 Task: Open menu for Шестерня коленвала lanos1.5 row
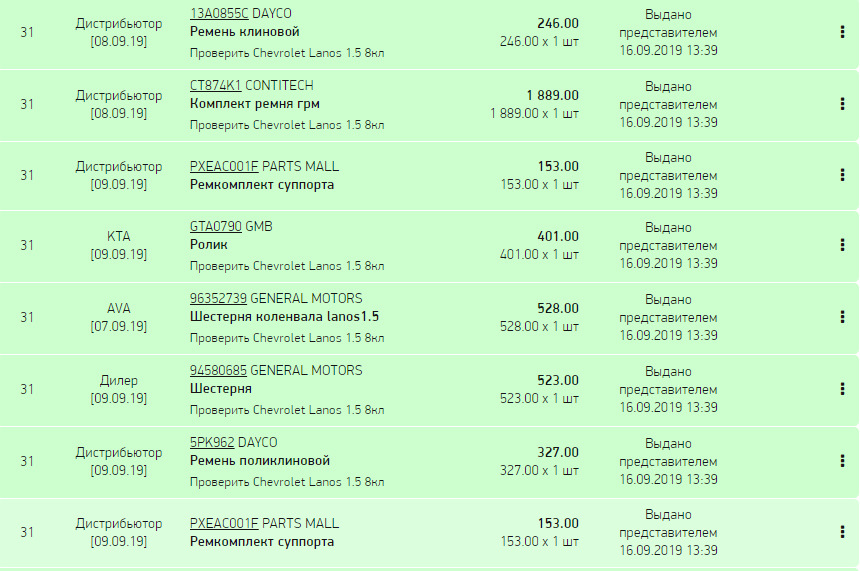842,317
